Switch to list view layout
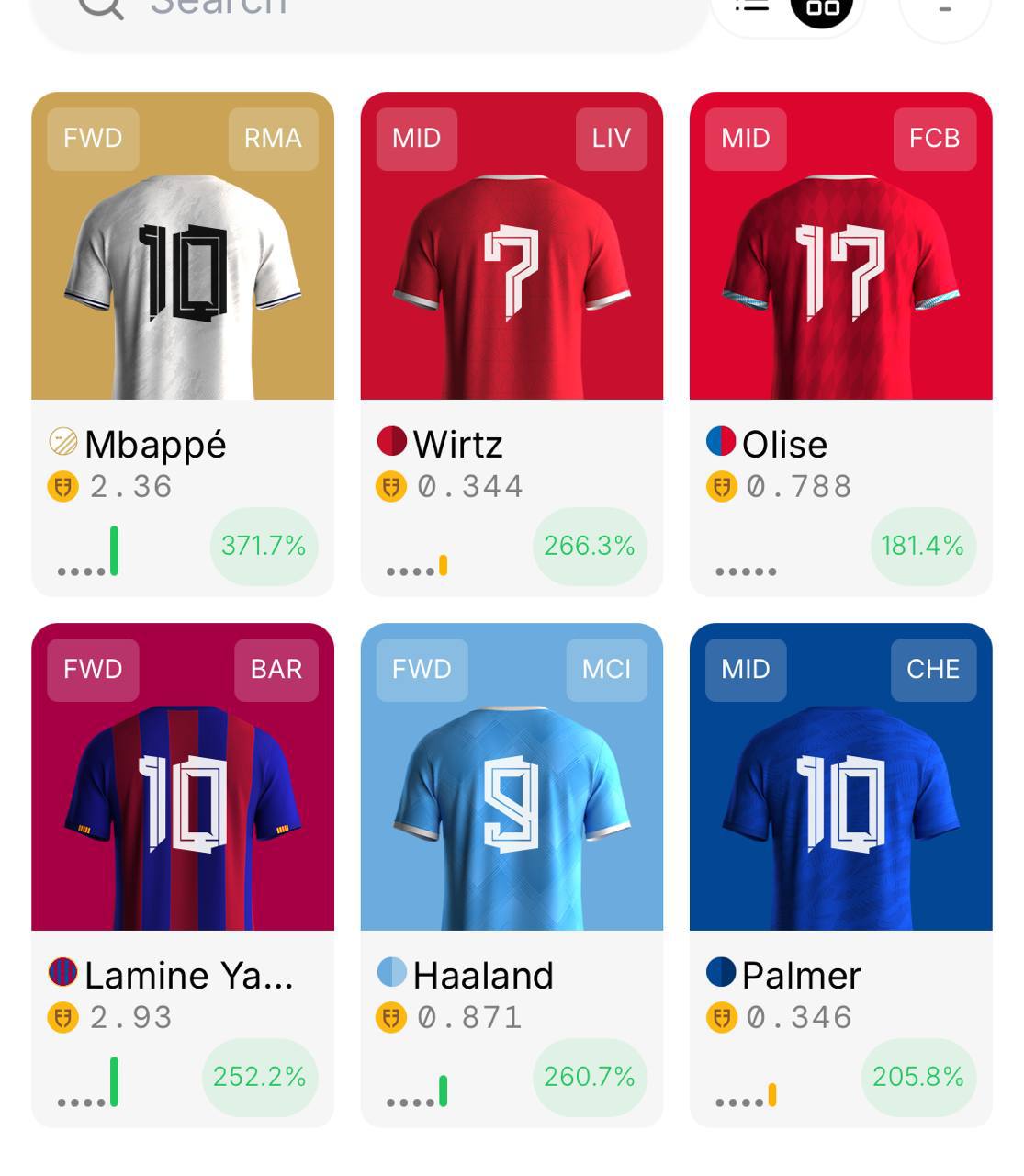Viewport: 1024px width, 1176px height. 751,7
